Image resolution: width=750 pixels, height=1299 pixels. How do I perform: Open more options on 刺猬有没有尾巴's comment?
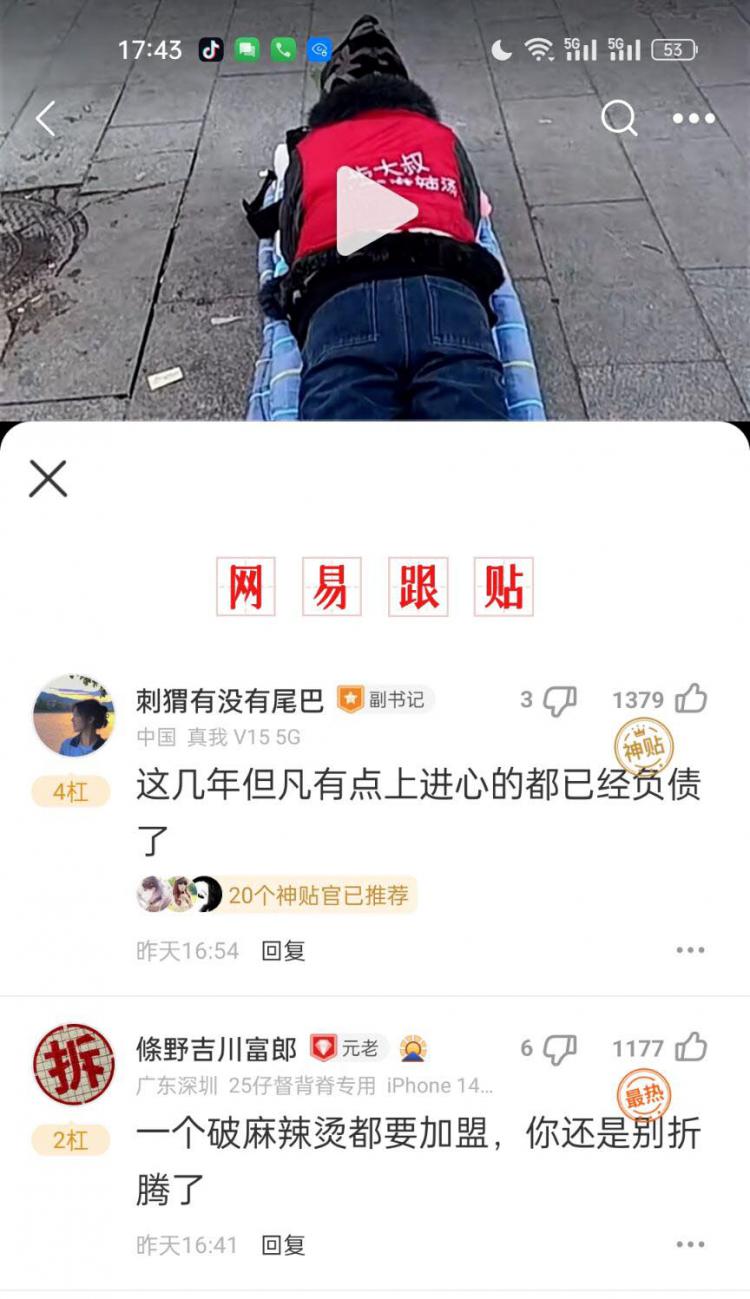[x=690, y=950]
